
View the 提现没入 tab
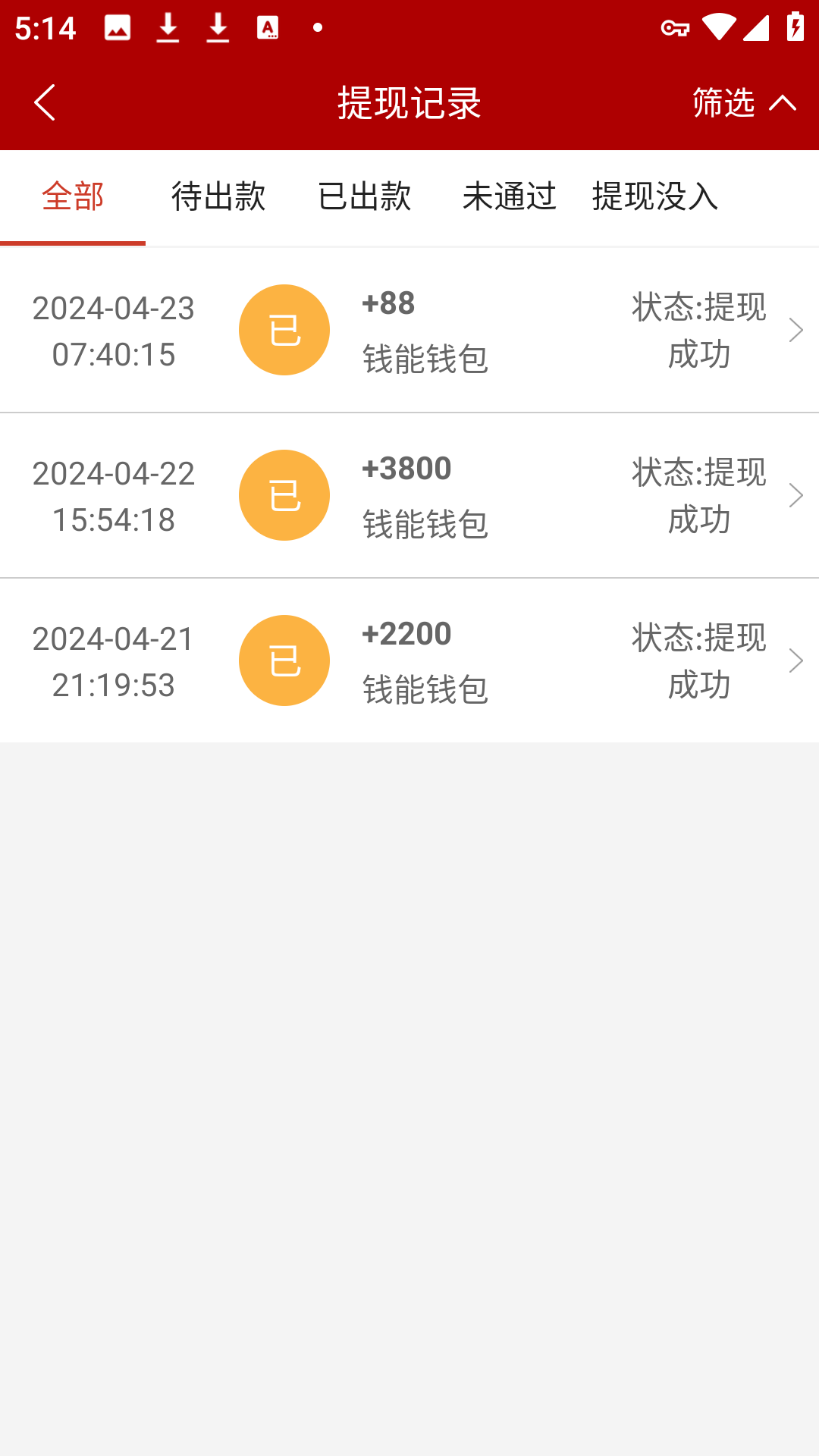pyautogui.click(x=655, y=197)
